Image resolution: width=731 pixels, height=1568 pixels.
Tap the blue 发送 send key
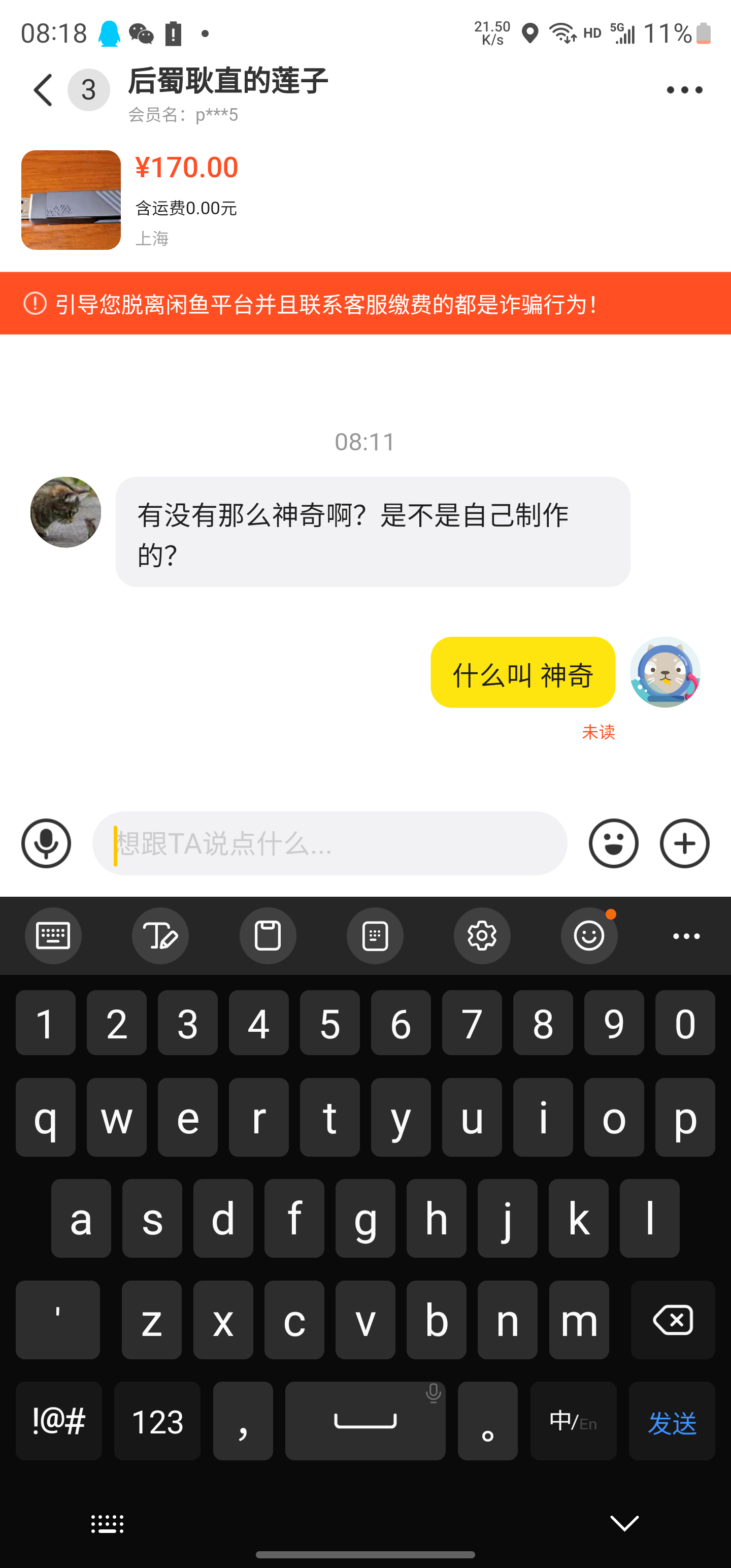pyautogui.click(x=671, y=1421)
